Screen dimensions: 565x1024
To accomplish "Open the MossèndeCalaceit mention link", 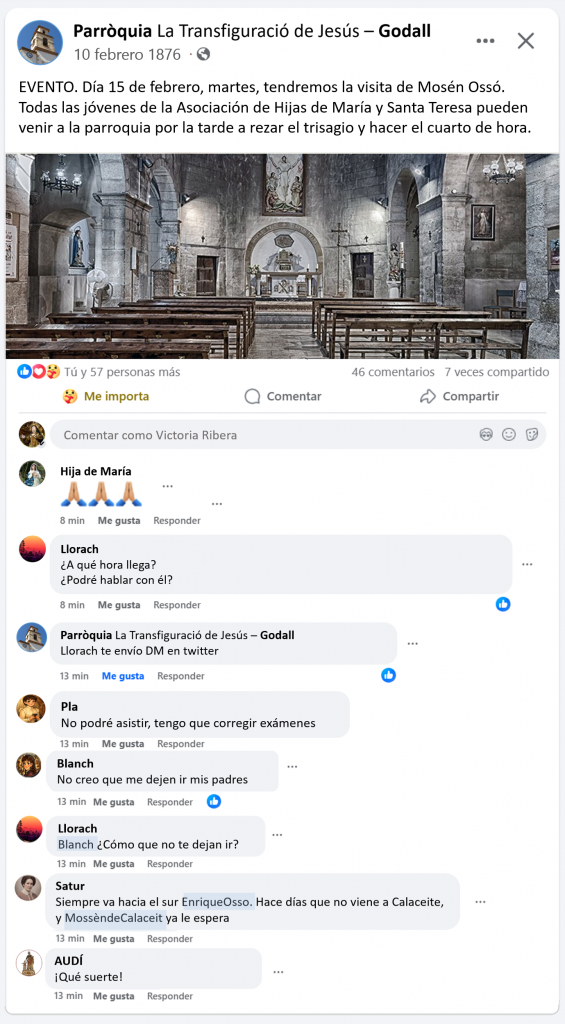I will [x=114, y=918].
